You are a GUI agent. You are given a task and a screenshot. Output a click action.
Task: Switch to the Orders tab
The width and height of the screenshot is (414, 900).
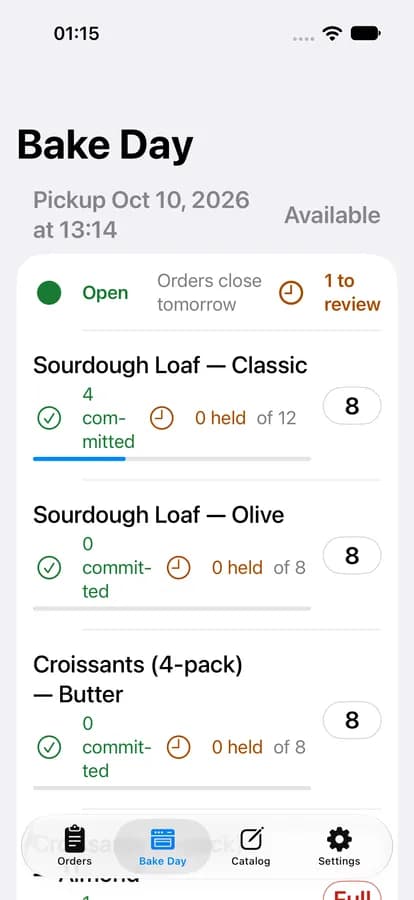[x=74, y=845]
